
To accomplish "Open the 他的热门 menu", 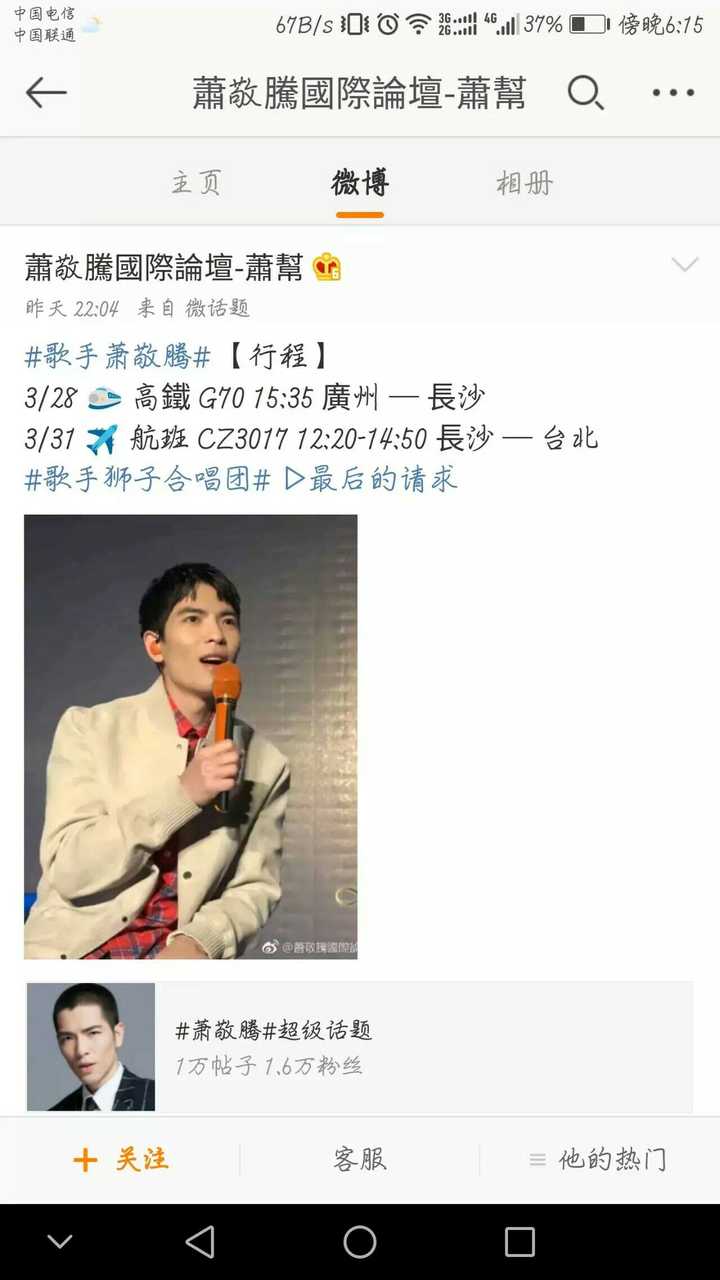I will [x=598, y=1160].
